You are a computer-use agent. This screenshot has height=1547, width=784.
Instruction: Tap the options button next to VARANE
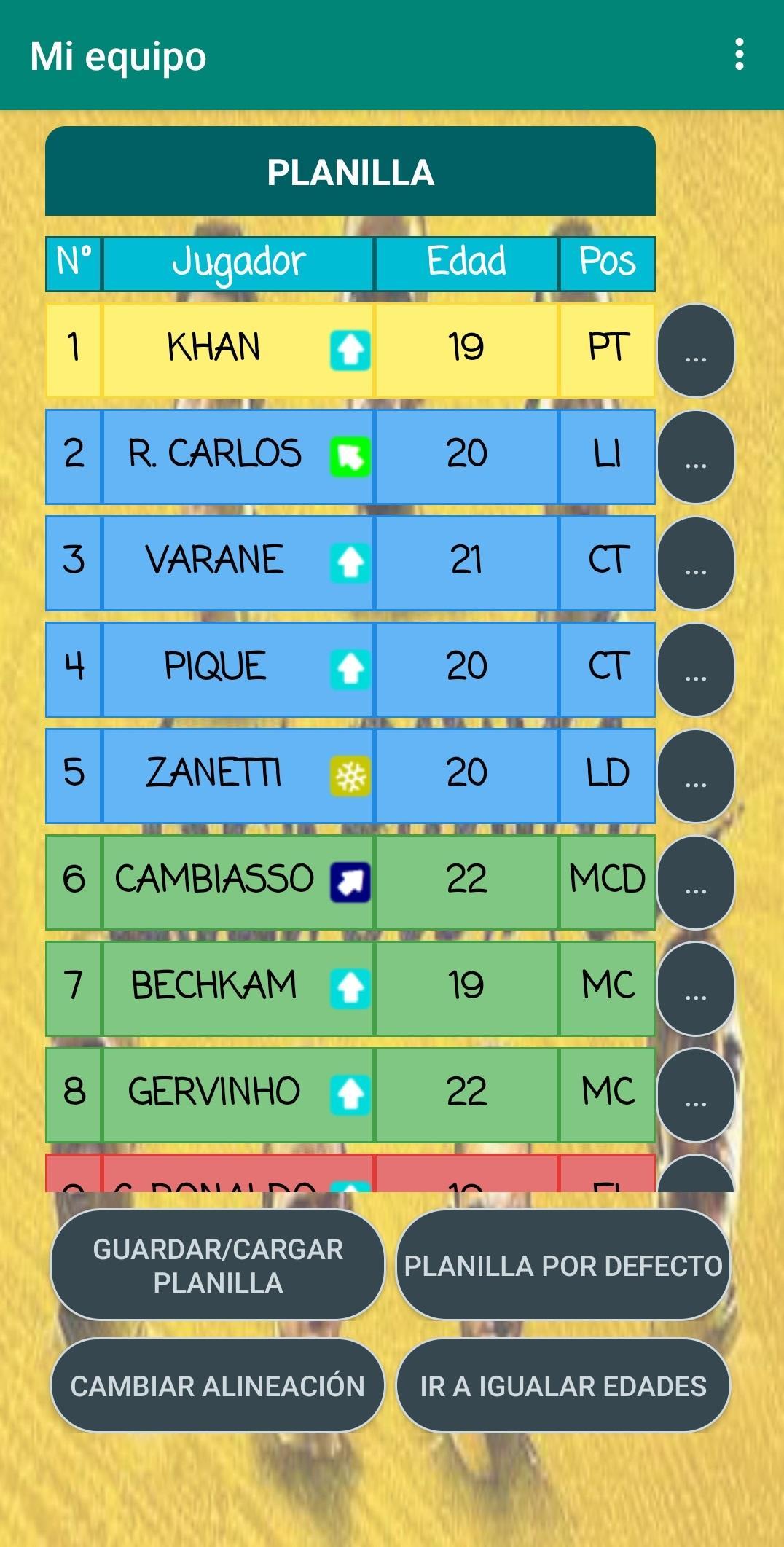[696, 563]
